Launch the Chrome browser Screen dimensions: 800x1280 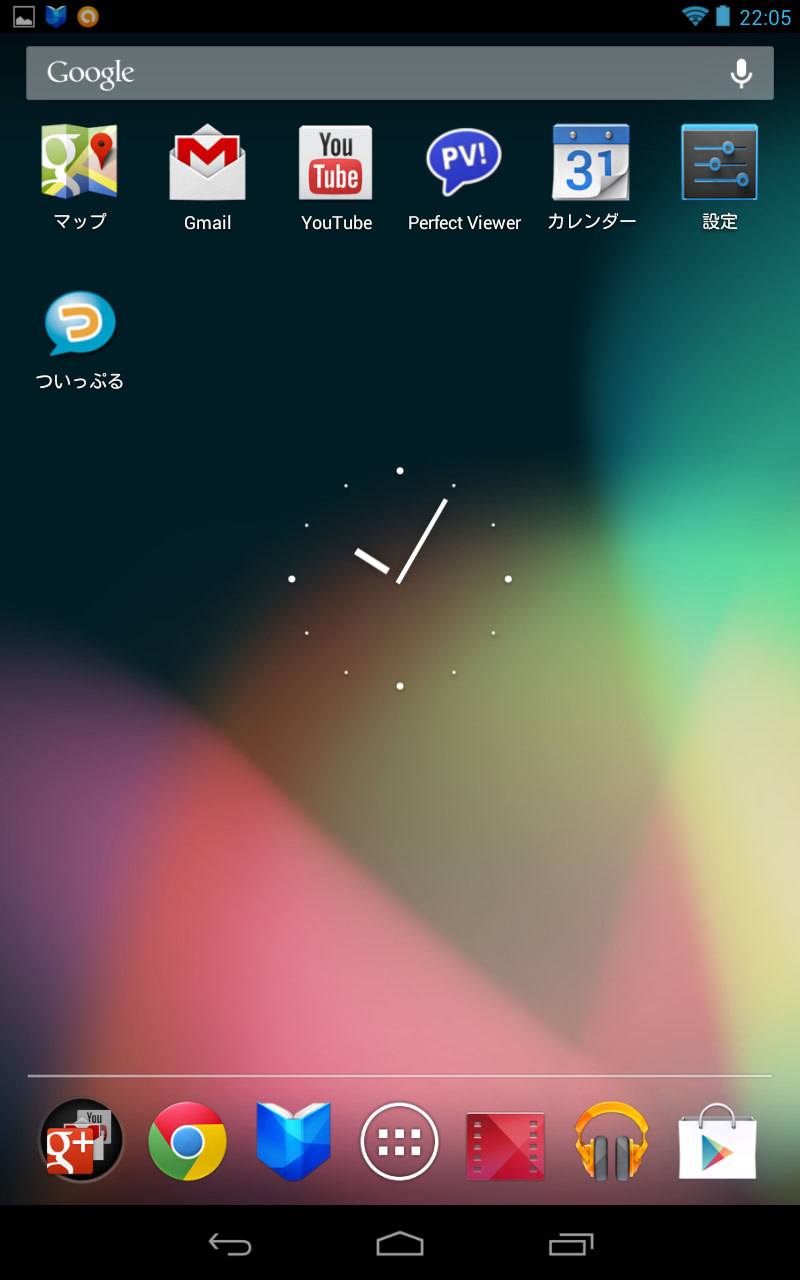187,1141
